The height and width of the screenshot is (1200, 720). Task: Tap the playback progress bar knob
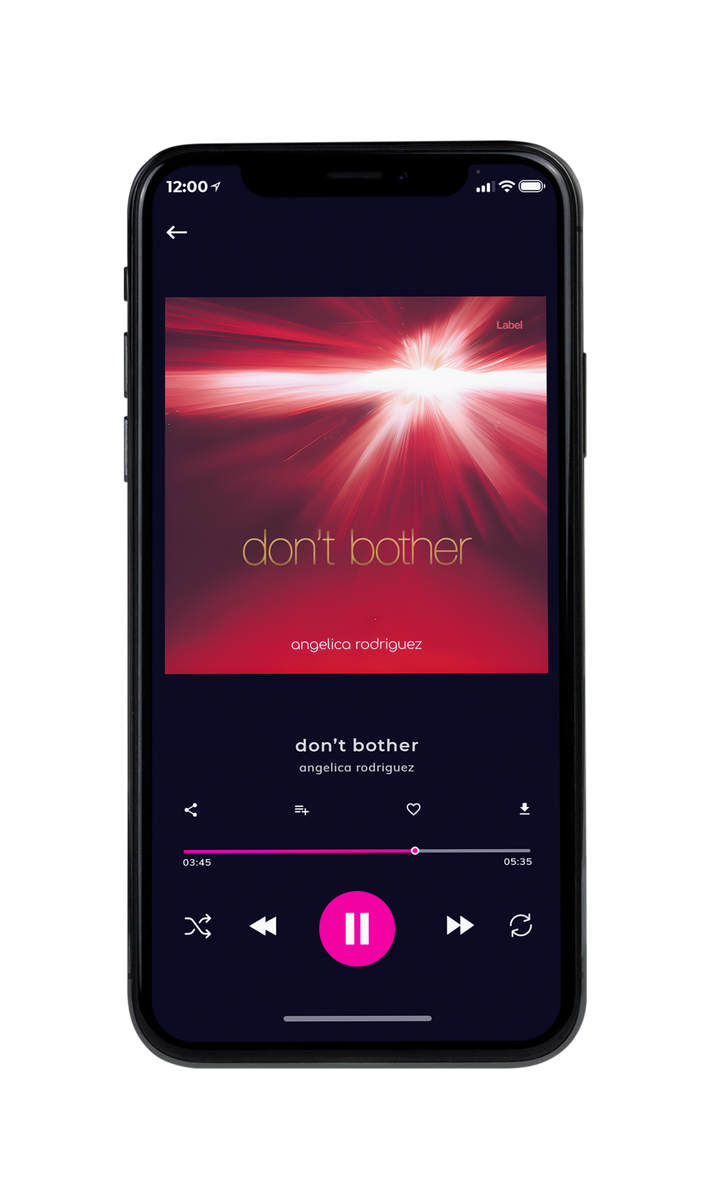415,851
